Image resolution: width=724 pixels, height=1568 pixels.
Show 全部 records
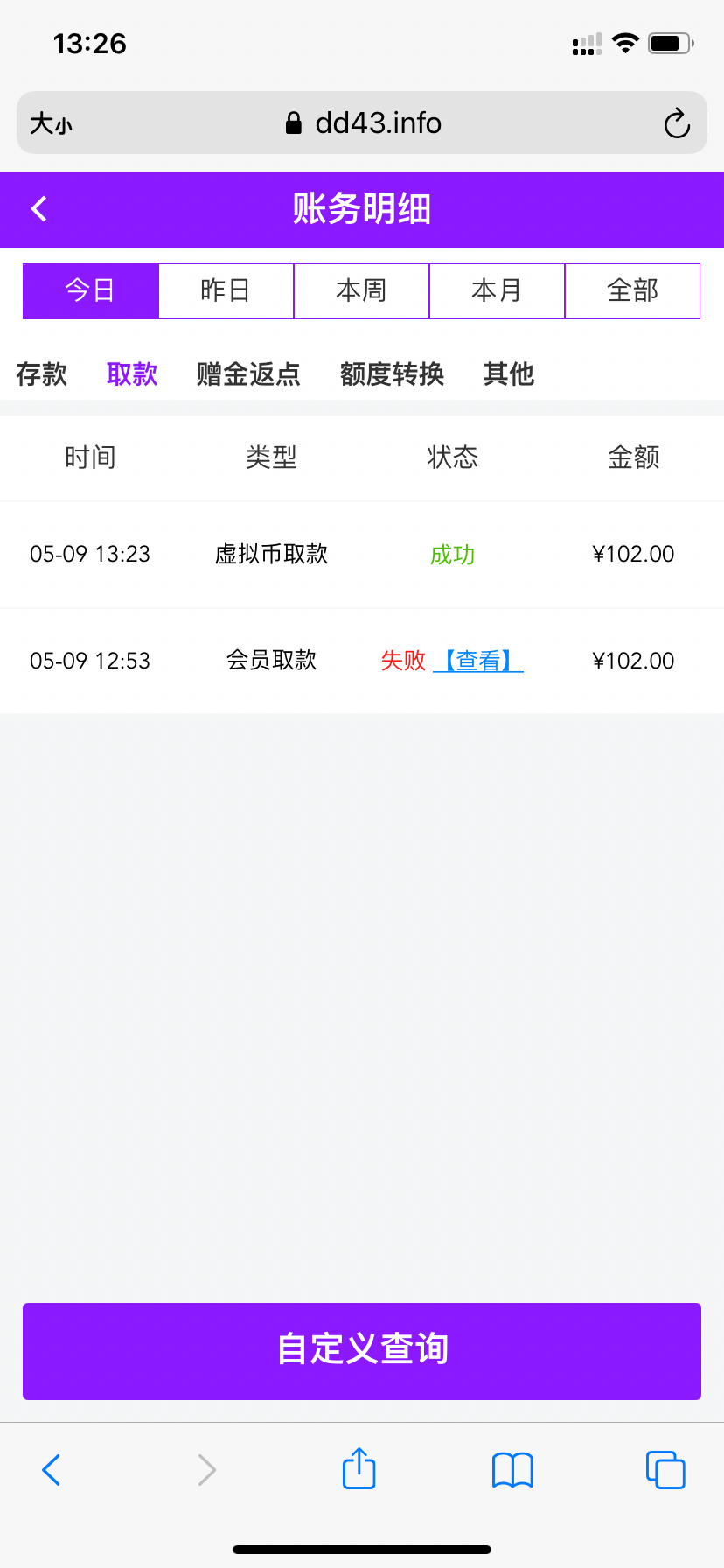[x=632, y=291]
